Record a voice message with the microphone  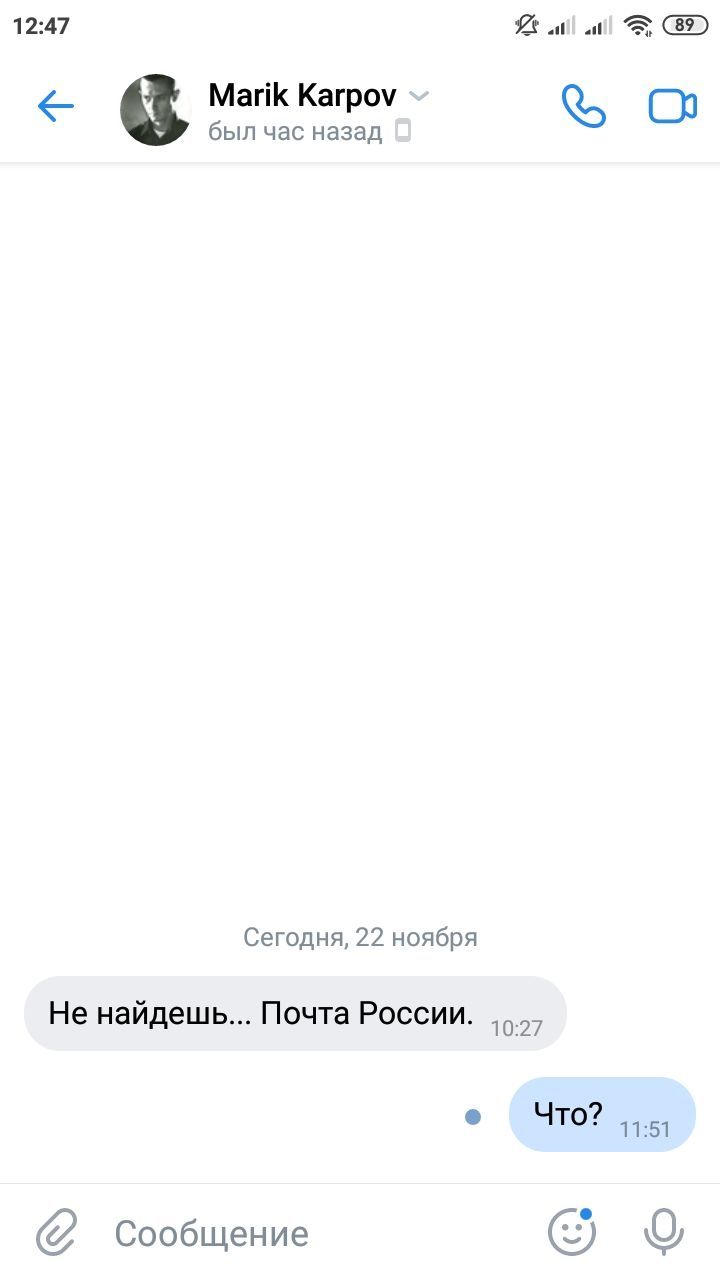663,1232
